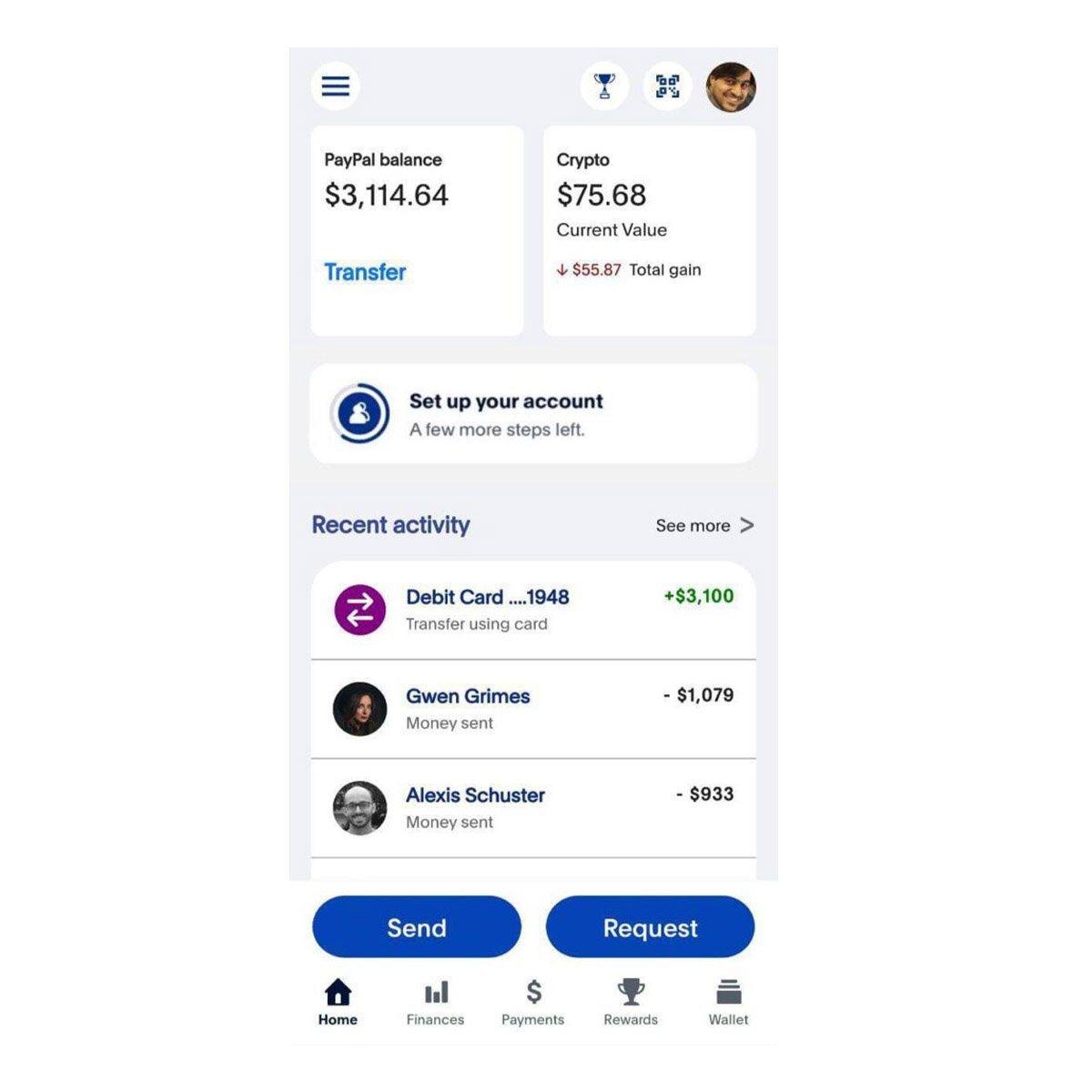Open the Crypto card
This screenshot has height=1092, width=1092.
pyautogui.click(x=649, y=230)
